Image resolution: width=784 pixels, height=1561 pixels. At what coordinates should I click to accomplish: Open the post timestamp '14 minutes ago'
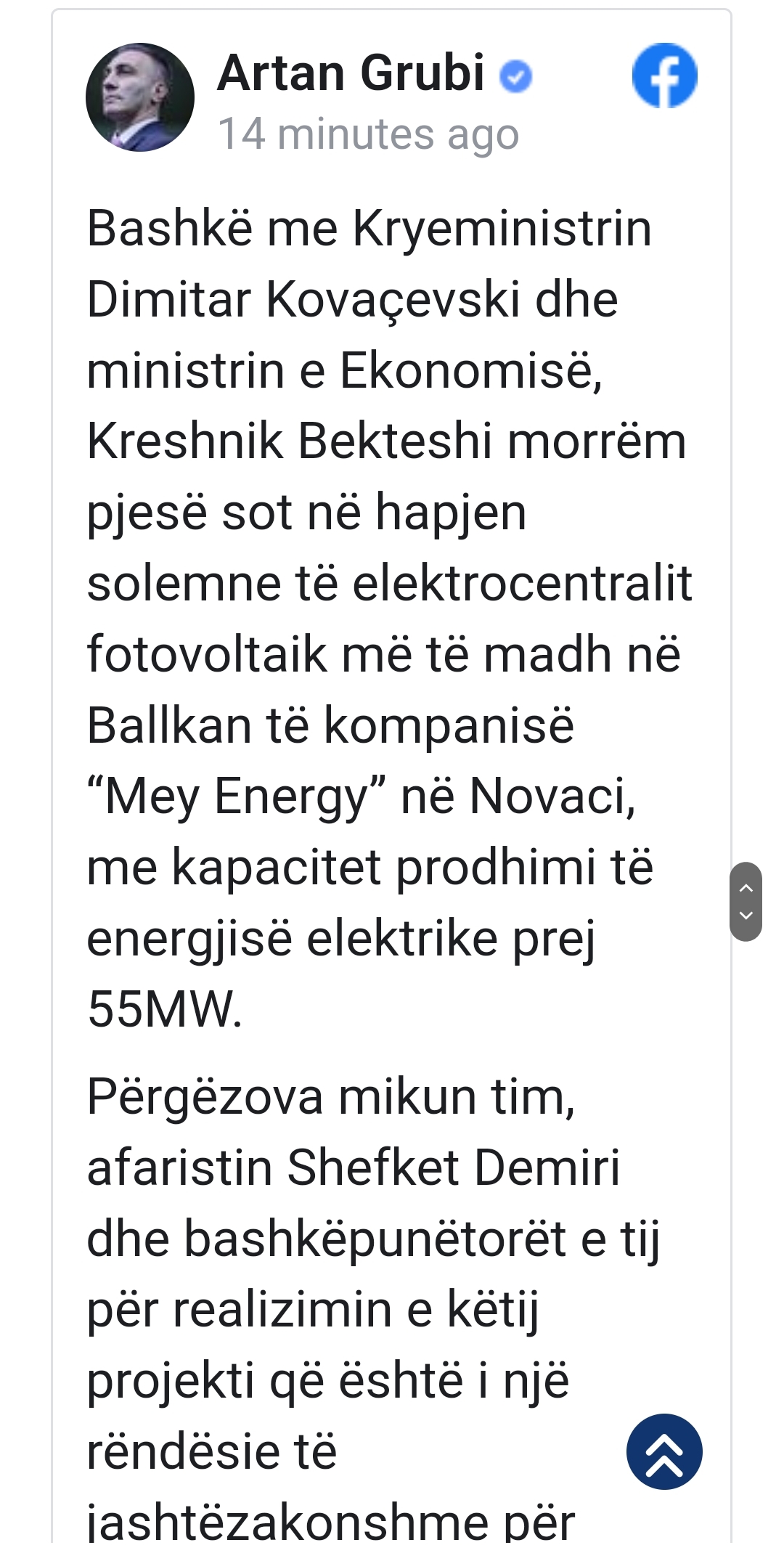click(x=369, y=135)
